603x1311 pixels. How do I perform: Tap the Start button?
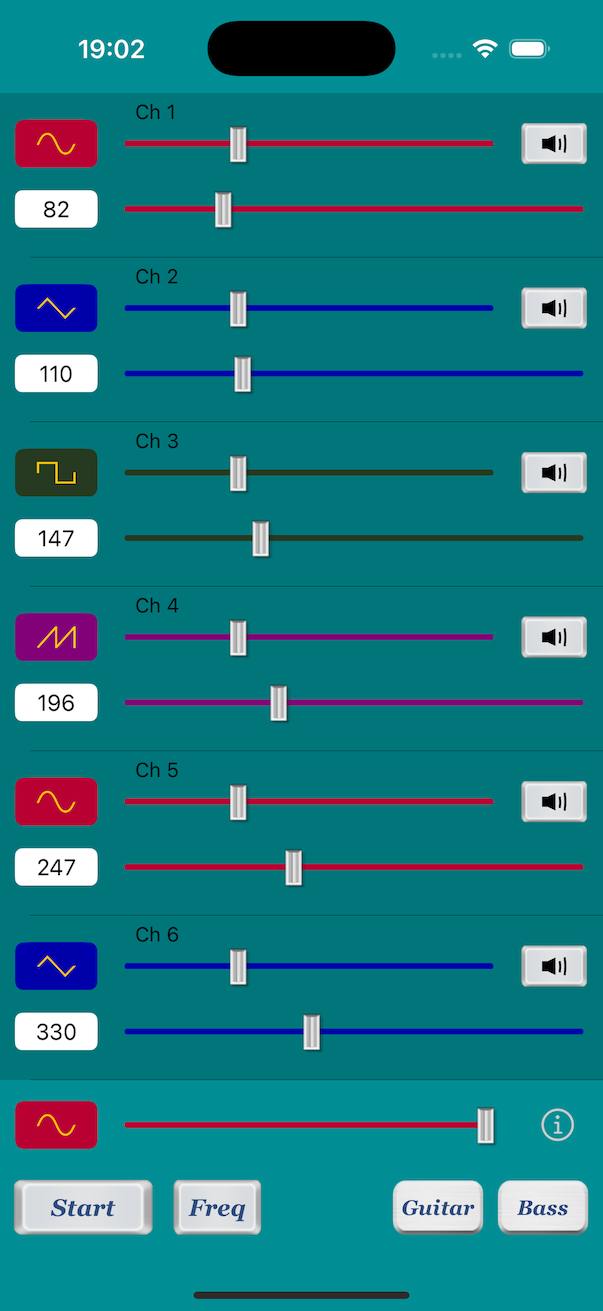click(83, 1207)
